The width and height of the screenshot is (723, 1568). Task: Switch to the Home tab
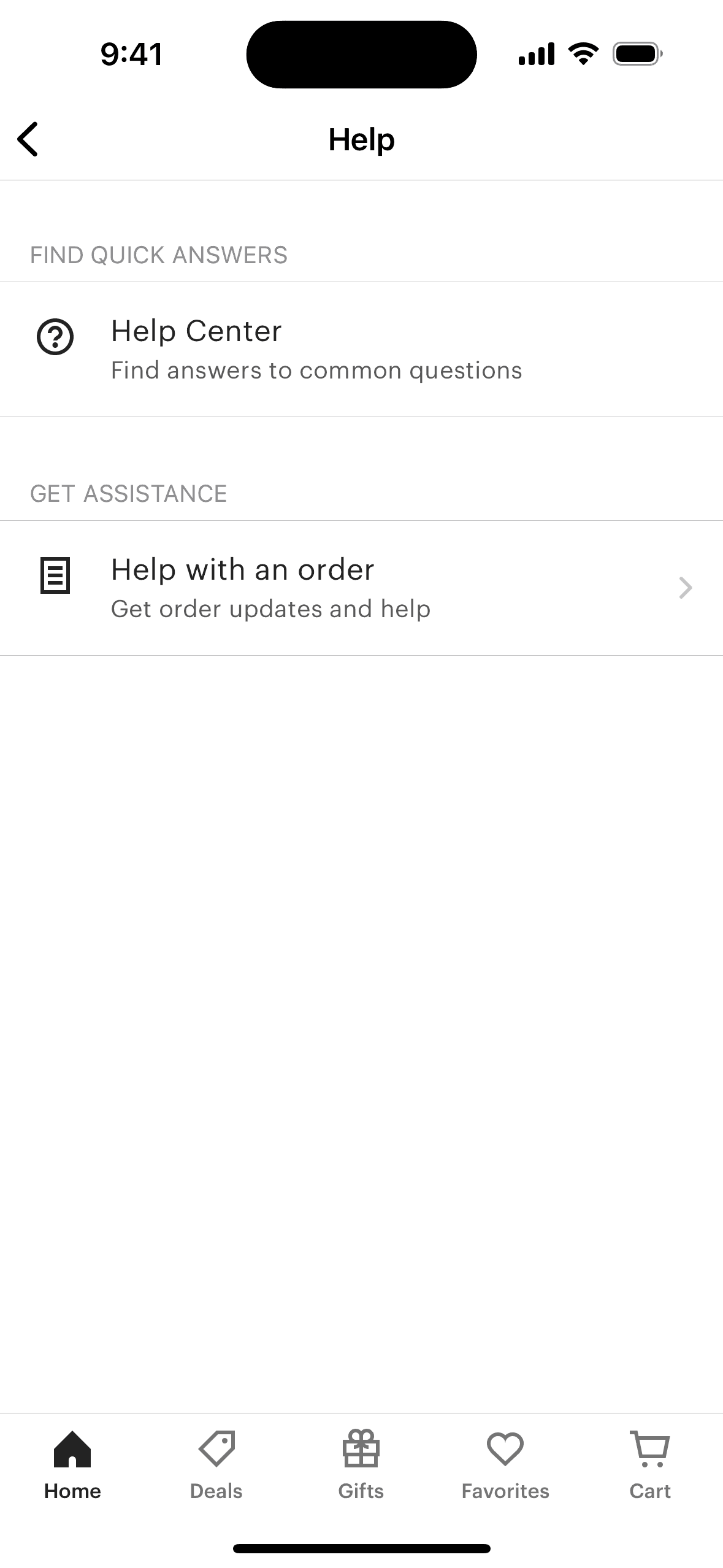click(72, 1465)
